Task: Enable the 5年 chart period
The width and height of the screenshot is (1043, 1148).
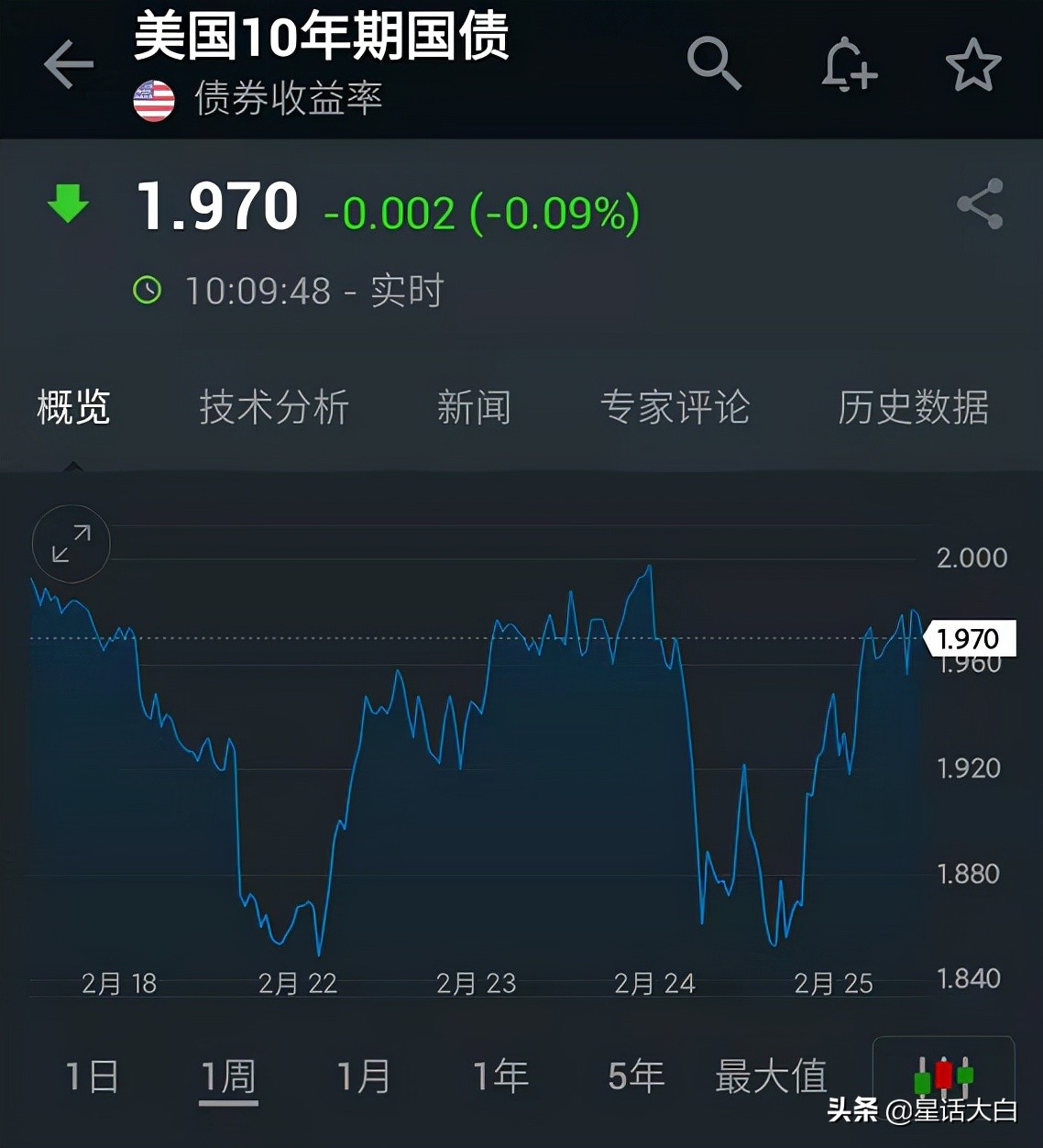Action: point(634,1077)
